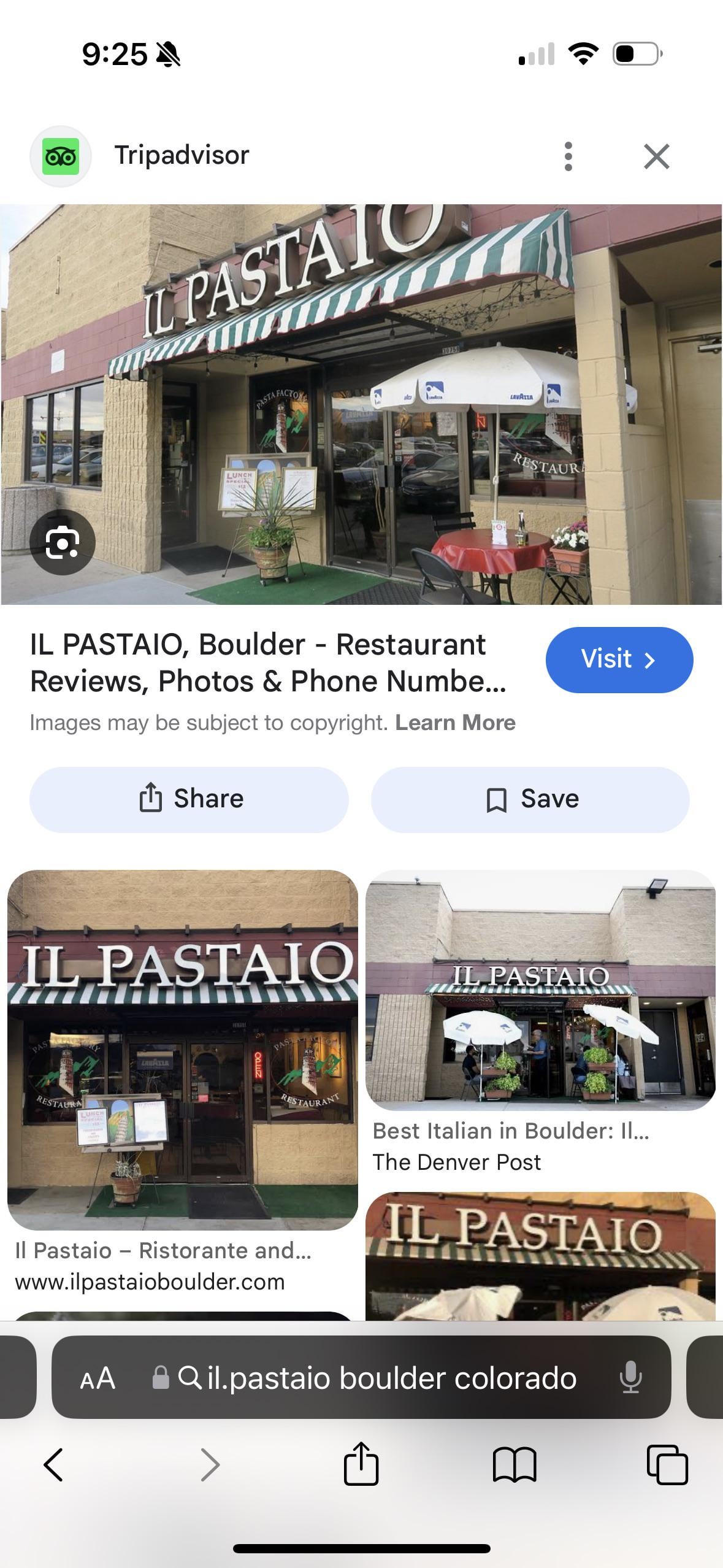Image resolution: width=723 pixels, height=1568 pixels.
Task: Share this Il Pastaio image
Action: click(189, 799)
